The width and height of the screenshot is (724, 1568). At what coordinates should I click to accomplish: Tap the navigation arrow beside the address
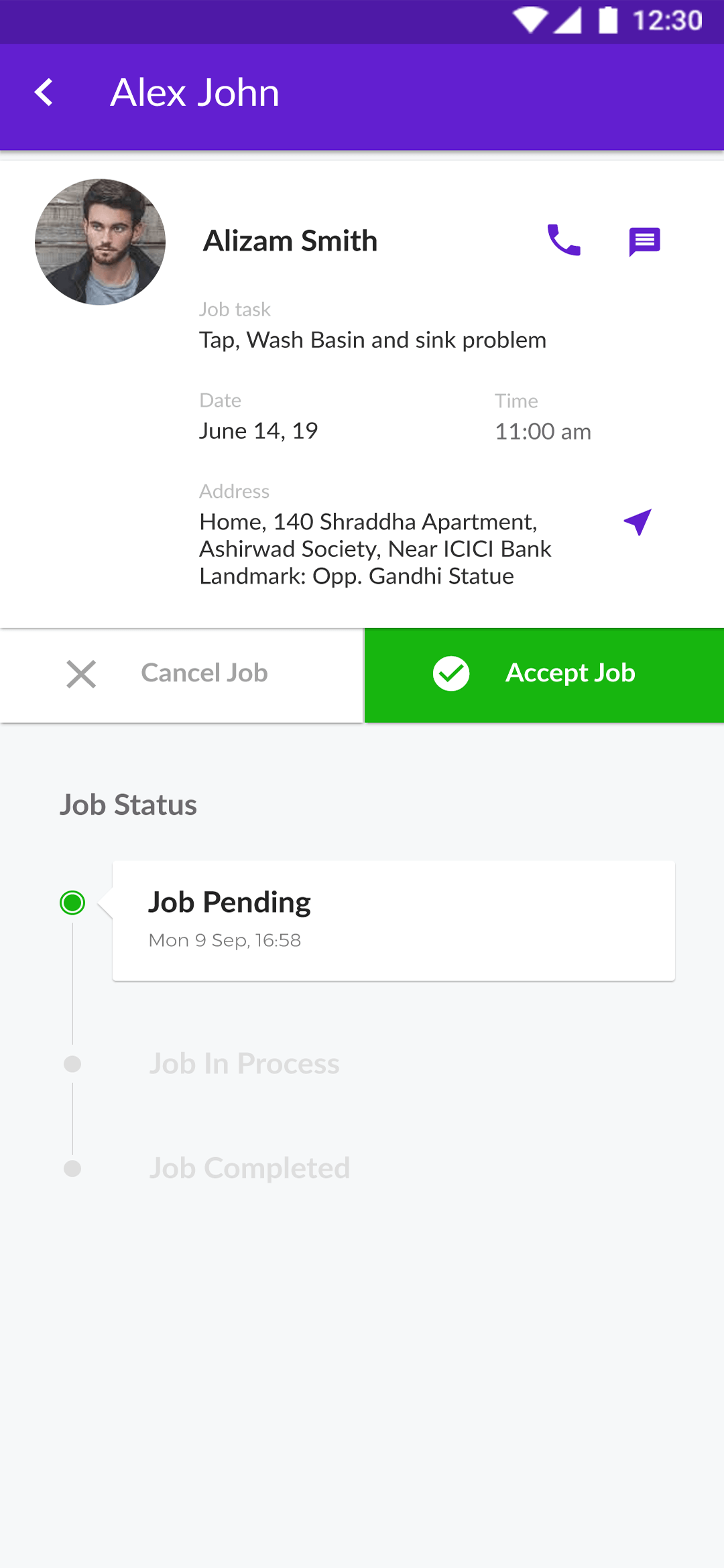pyautogui.click(x=637, y=523)
